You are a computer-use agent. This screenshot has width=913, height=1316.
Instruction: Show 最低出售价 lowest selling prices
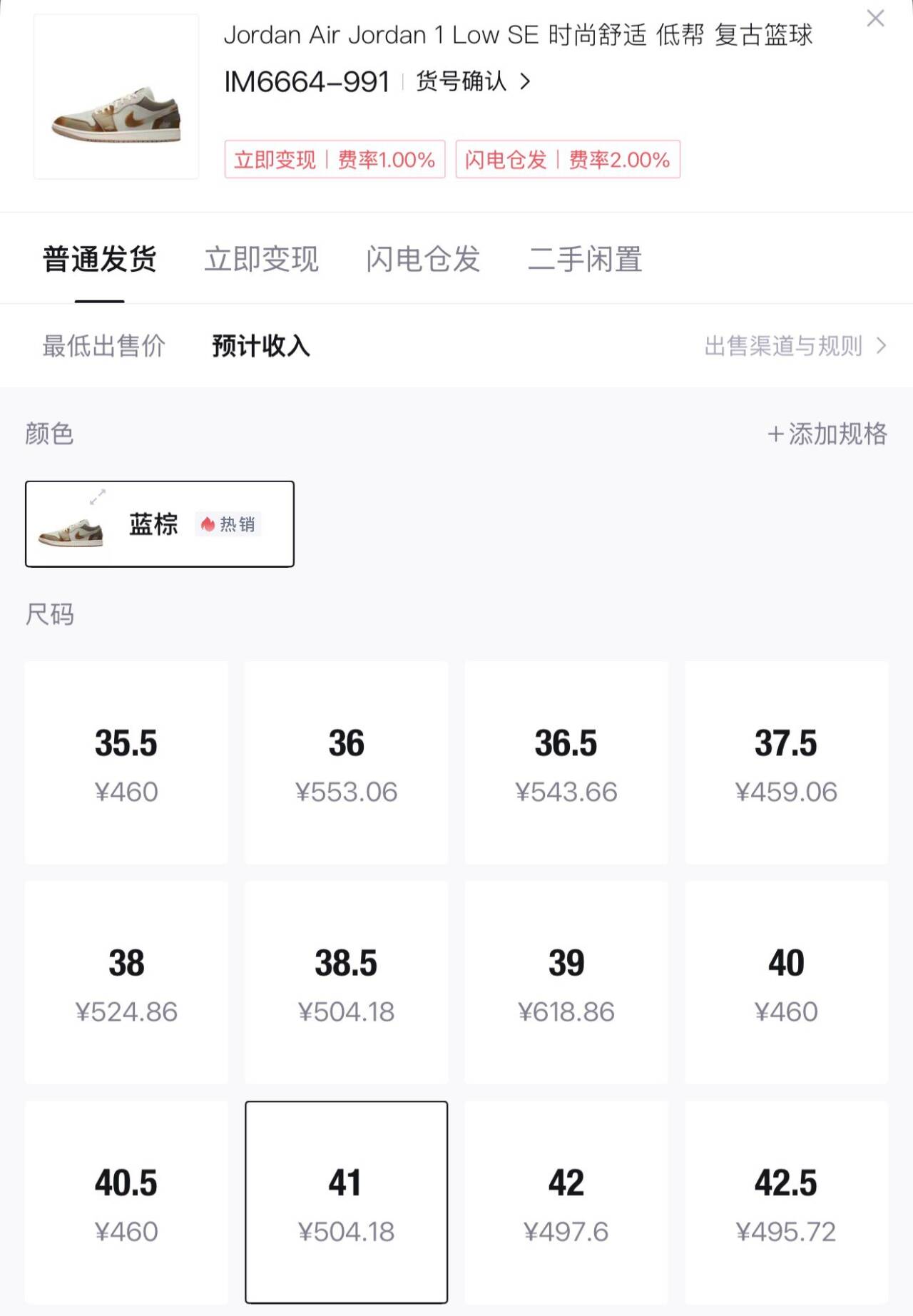tap(104, 346)
